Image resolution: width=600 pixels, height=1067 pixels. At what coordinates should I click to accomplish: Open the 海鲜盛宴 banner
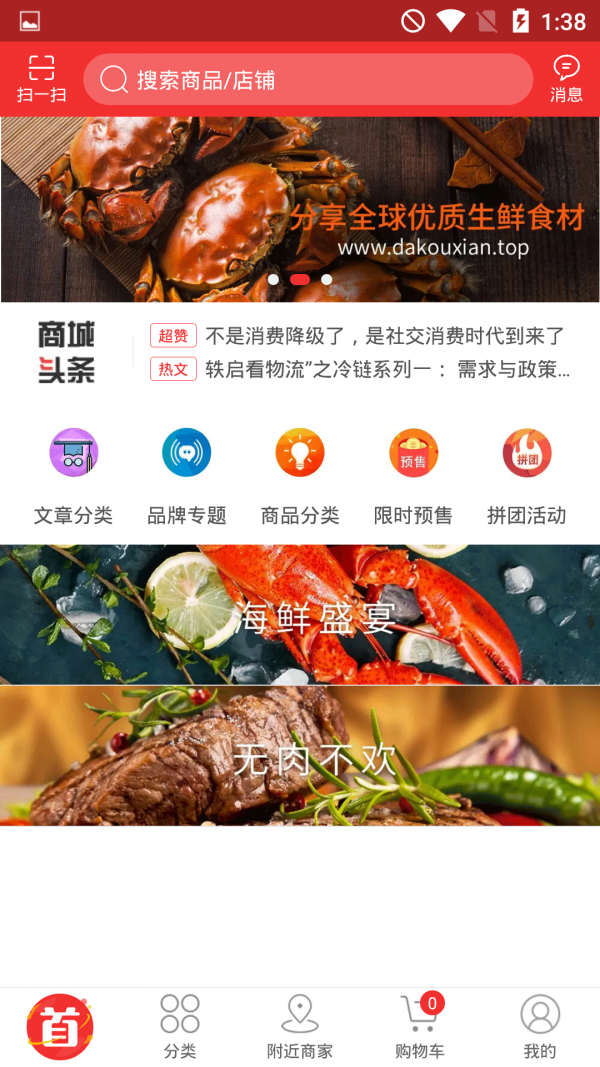pos(300,614)
